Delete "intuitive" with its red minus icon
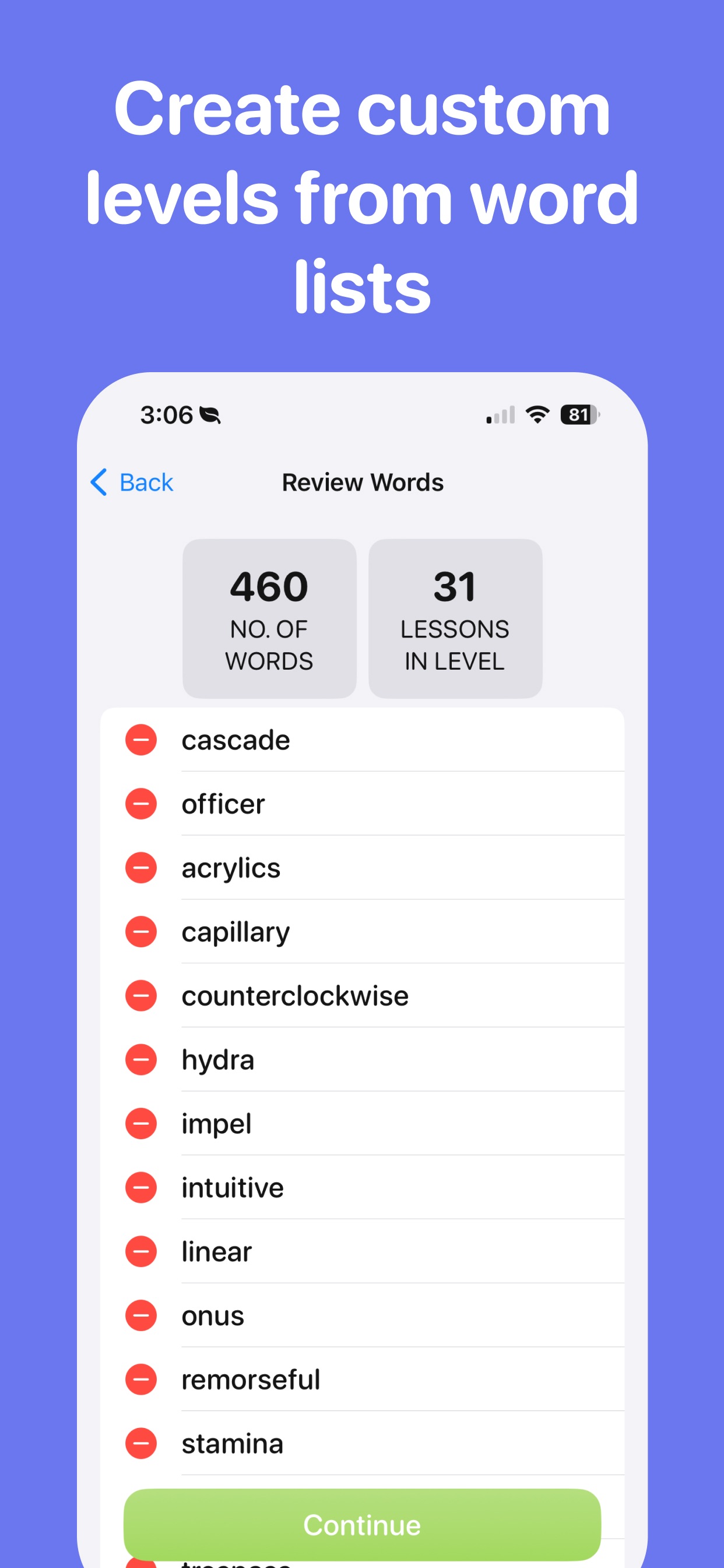 140,1188
